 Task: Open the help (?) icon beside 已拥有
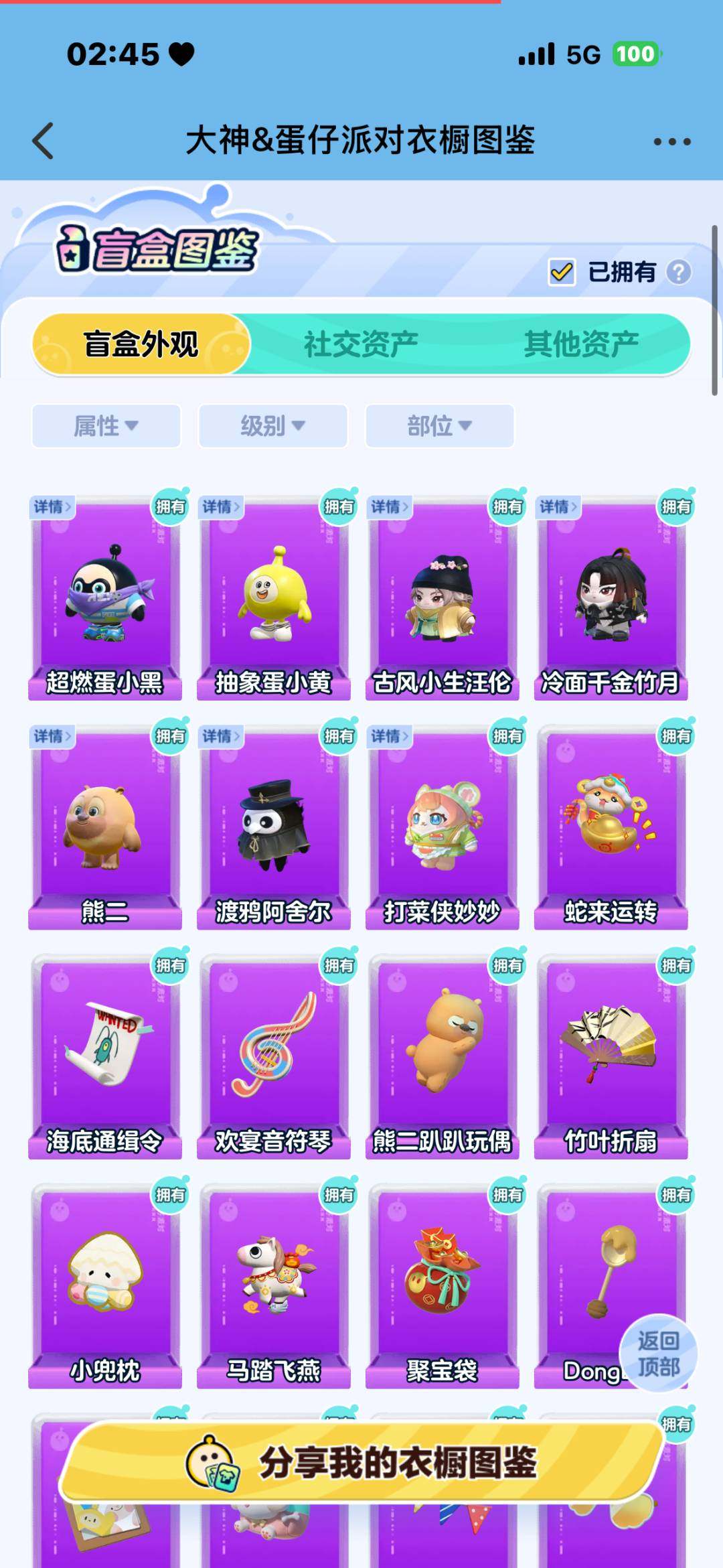678,272
